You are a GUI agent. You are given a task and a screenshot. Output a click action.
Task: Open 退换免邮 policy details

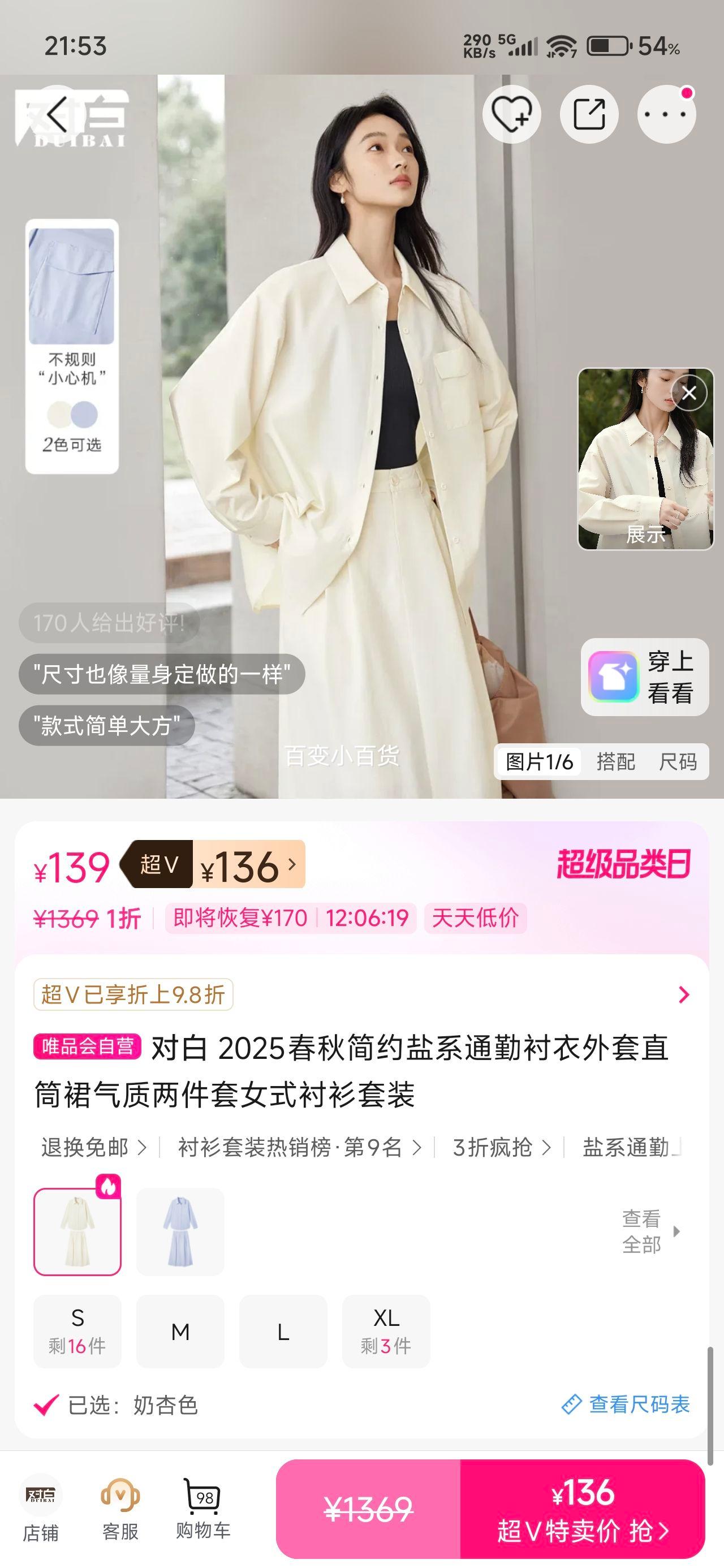(x=94, y=1147)
